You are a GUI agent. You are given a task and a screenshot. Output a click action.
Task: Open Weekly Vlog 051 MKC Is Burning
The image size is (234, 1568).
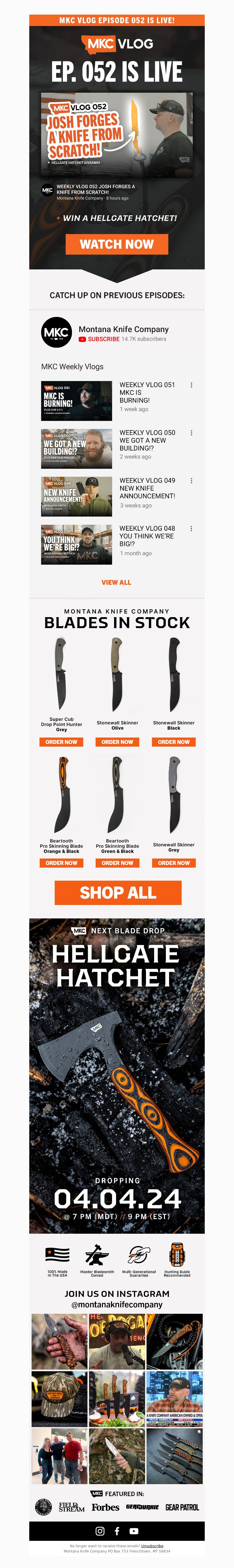pos(76,401)
